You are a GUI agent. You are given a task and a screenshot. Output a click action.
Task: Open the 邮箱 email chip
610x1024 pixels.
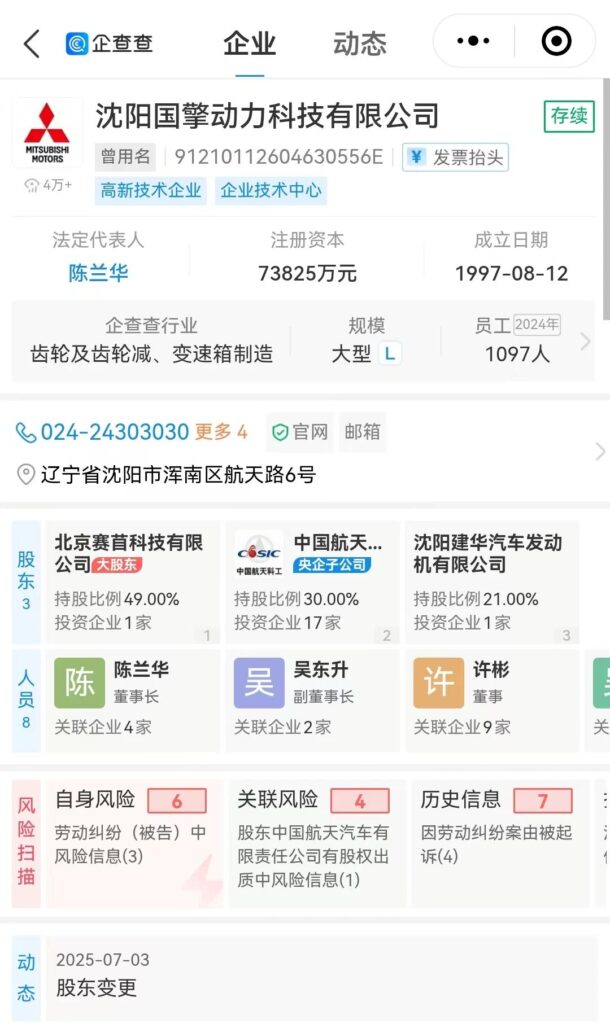click(362, 432)
